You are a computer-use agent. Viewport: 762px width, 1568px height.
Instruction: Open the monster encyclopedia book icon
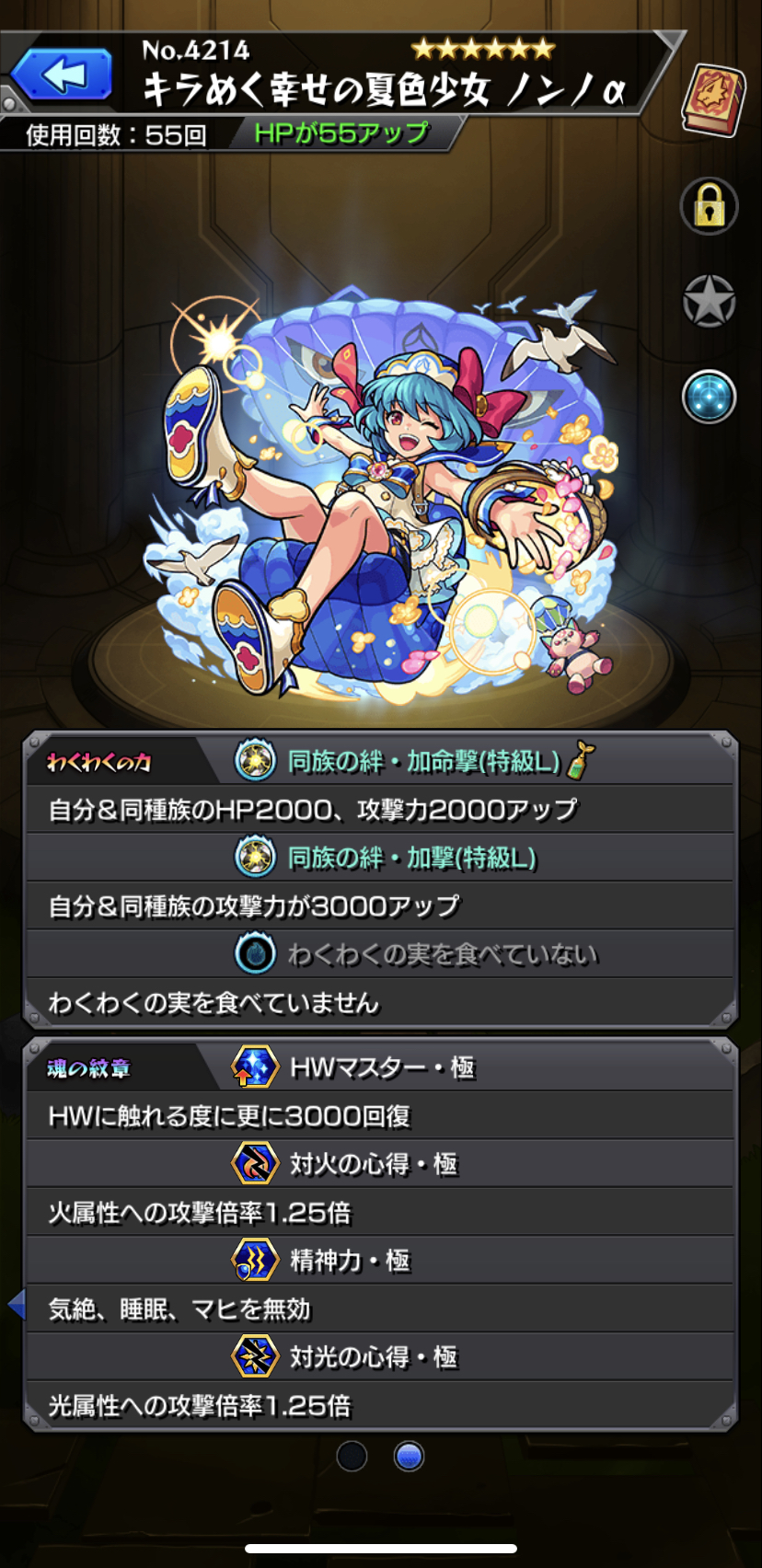point(714,99)
